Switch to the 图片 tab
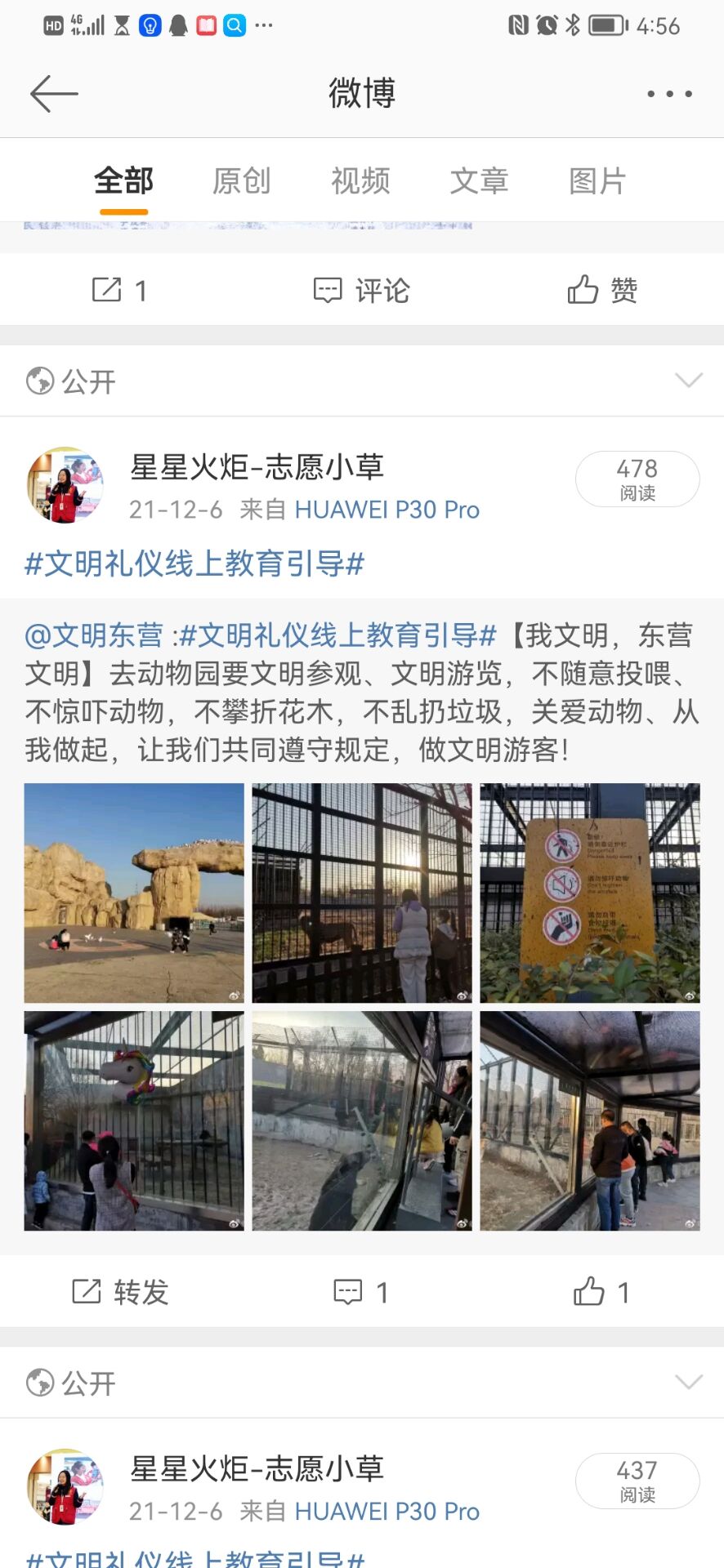Screen dimensions: 724x1568 597,180
